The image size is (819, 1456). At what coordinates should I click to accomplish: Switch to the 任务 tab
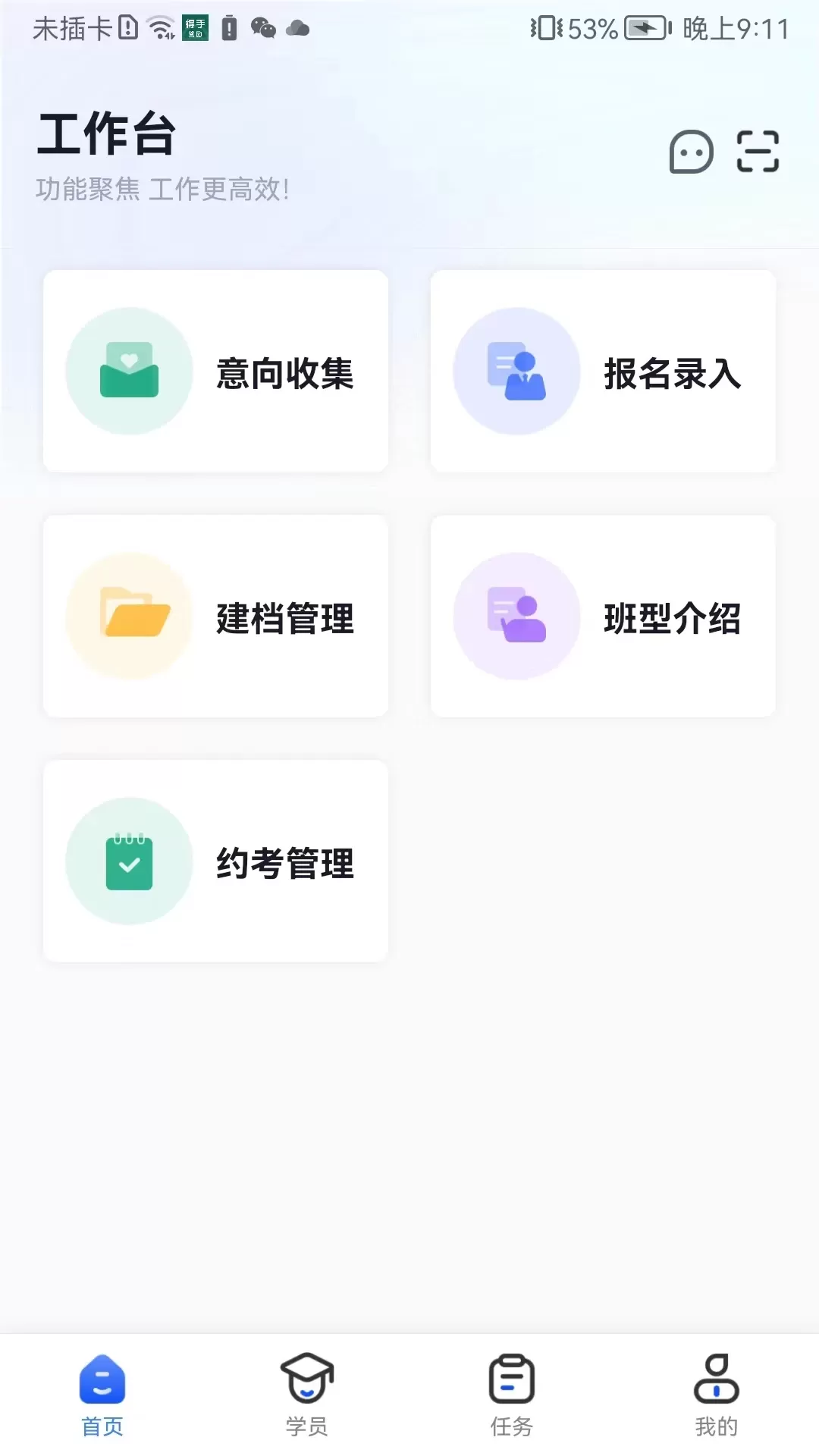point(512,1395)
